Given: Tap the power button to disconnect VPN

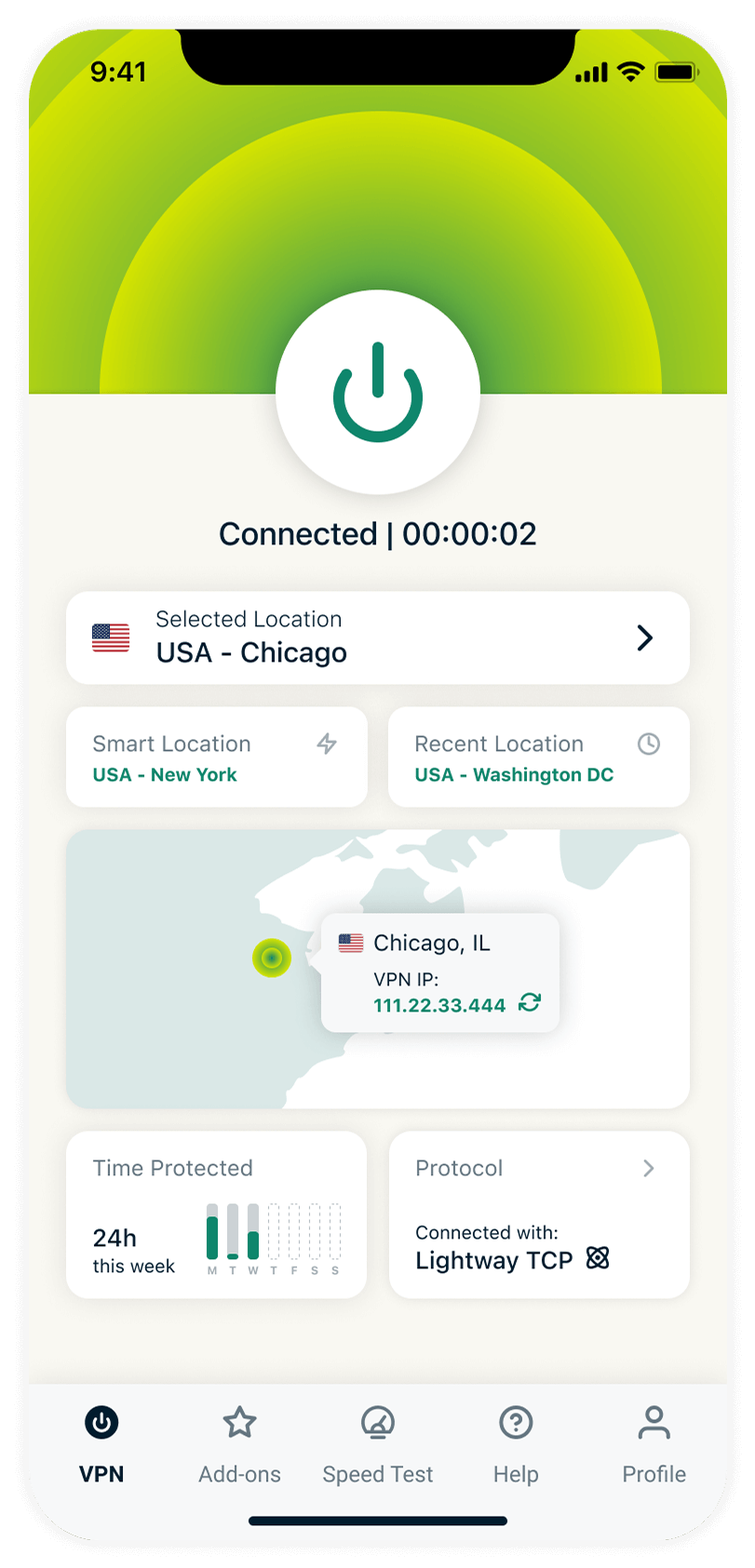Looking at the screenshot, I should 377,392.
